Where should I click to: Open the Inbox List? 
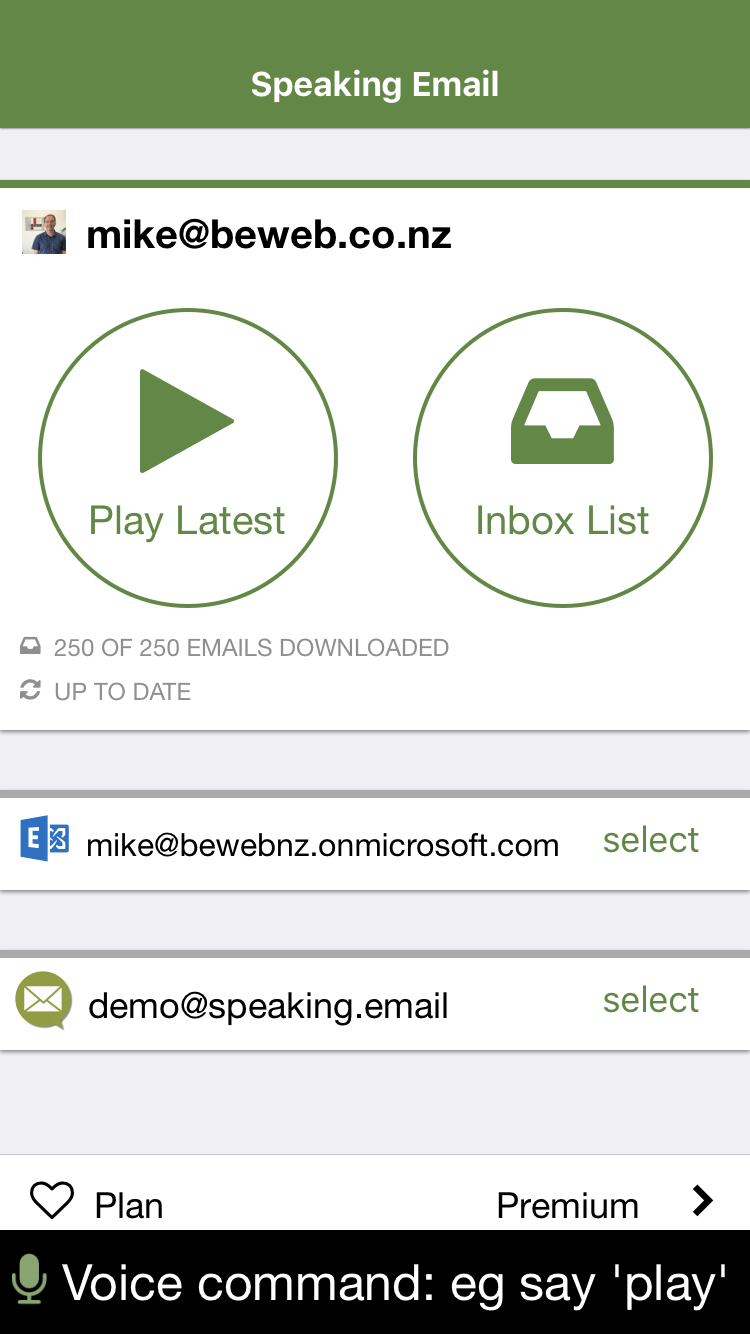pyautogui.click(x=563, y=458)
